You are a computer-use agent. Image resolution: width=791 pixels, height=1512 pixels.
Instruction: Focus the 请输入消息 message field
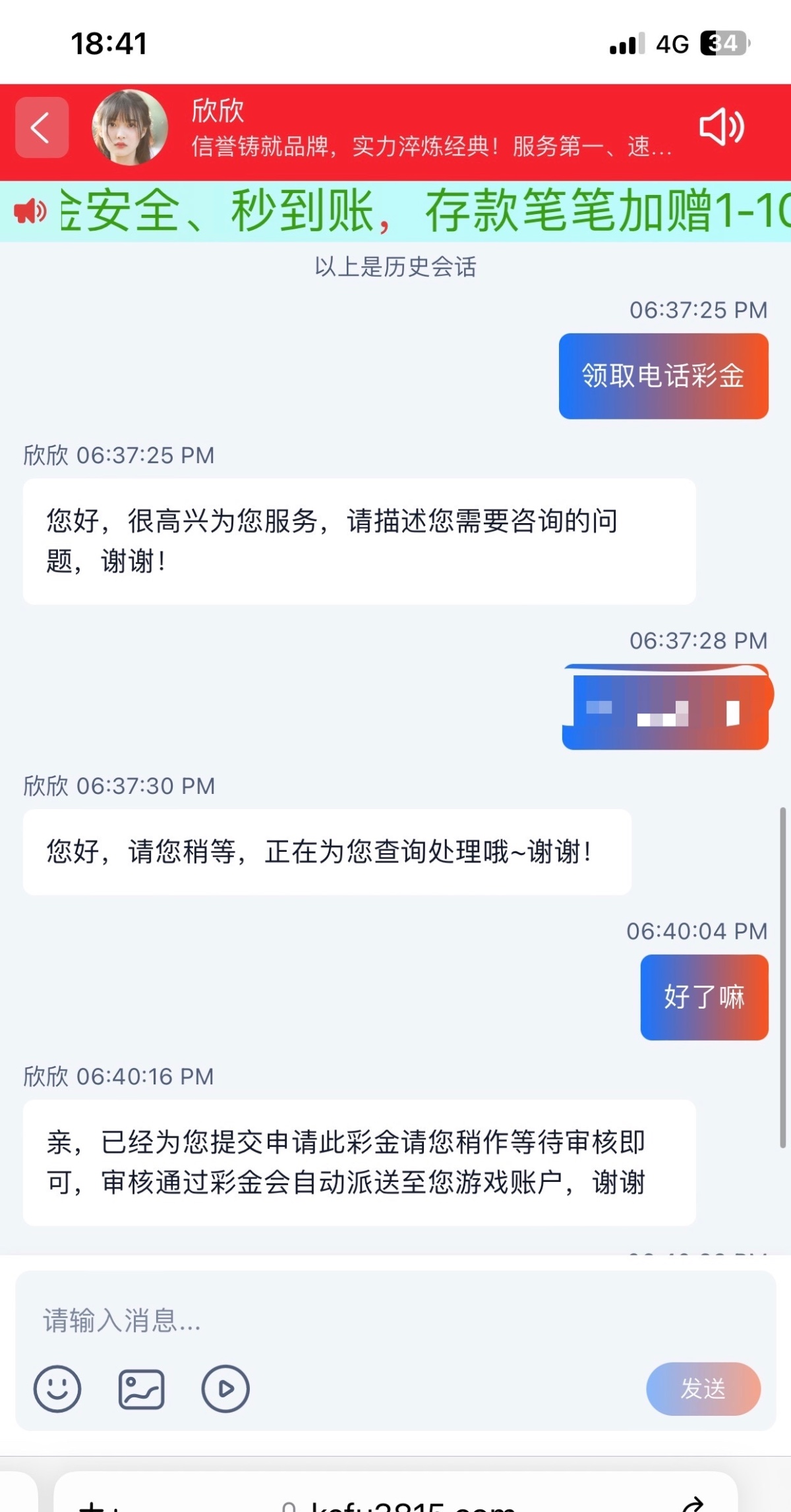click(330, 1320)
